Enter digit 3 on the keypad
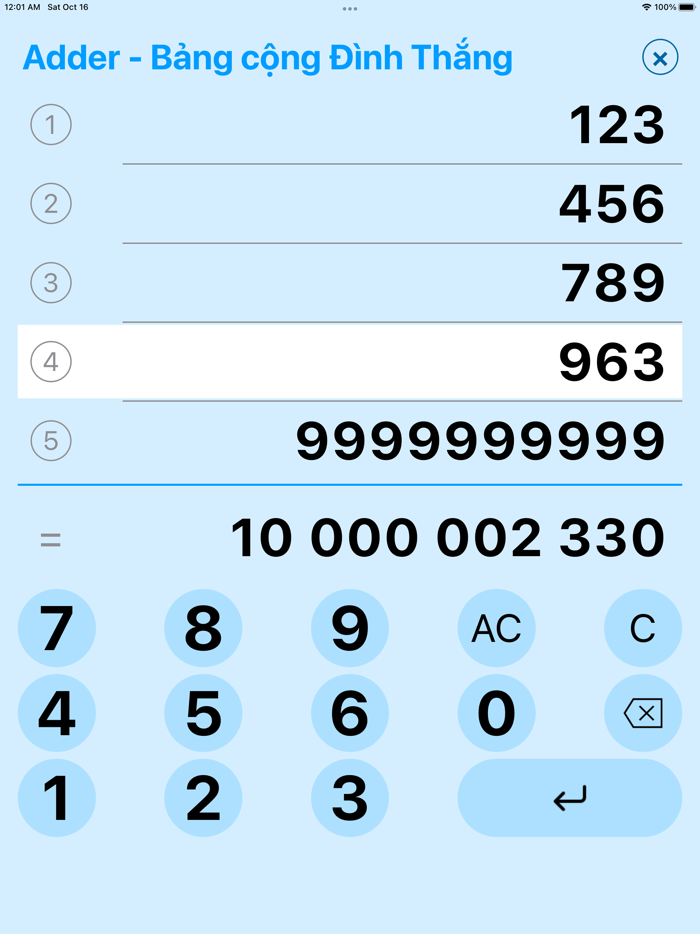Image resolution: width=700 pixels, height=934 pixels. coord(350,798)
